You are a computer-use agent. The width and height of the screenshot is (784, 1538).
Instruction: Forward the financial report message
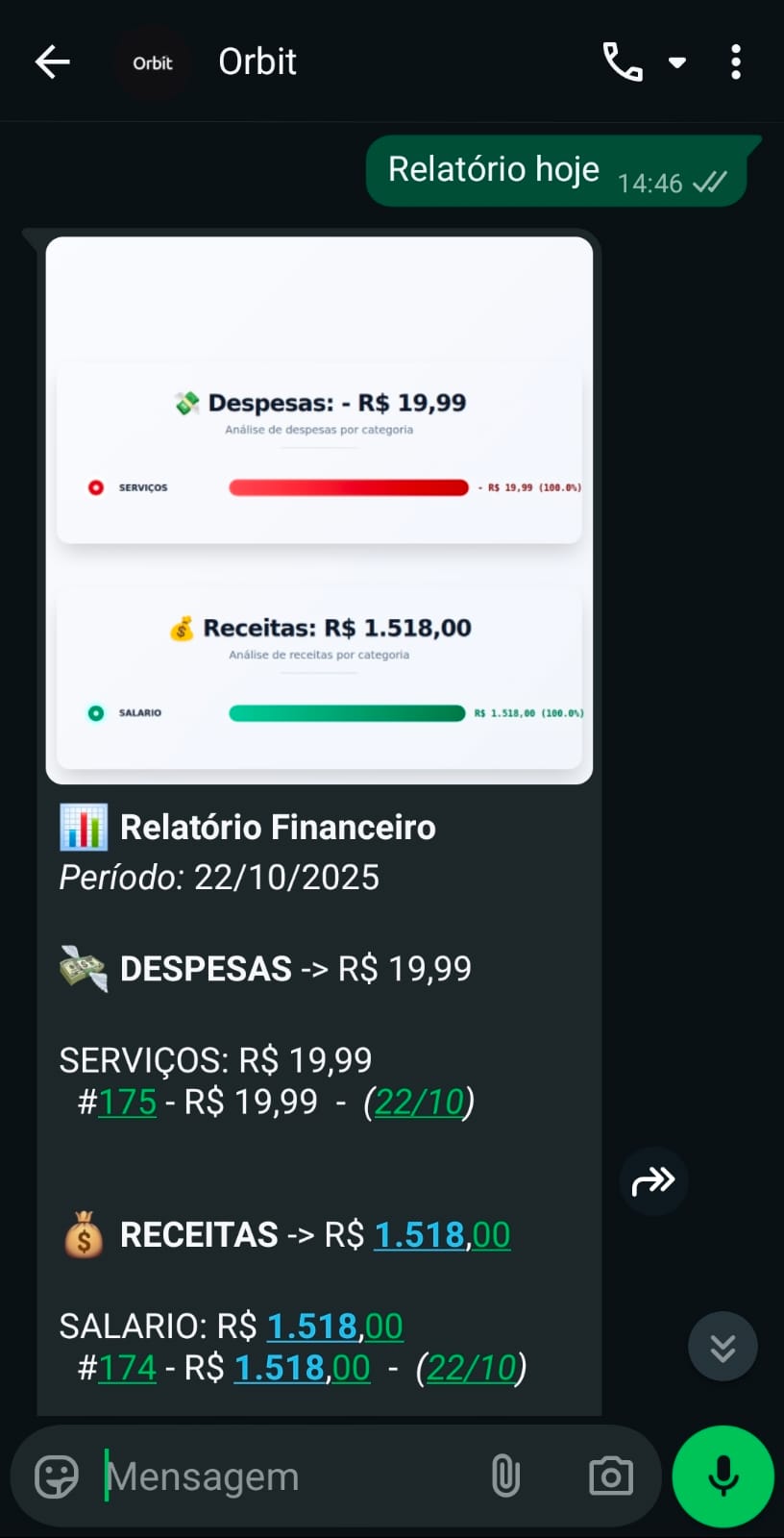(x=654, y=1181)
